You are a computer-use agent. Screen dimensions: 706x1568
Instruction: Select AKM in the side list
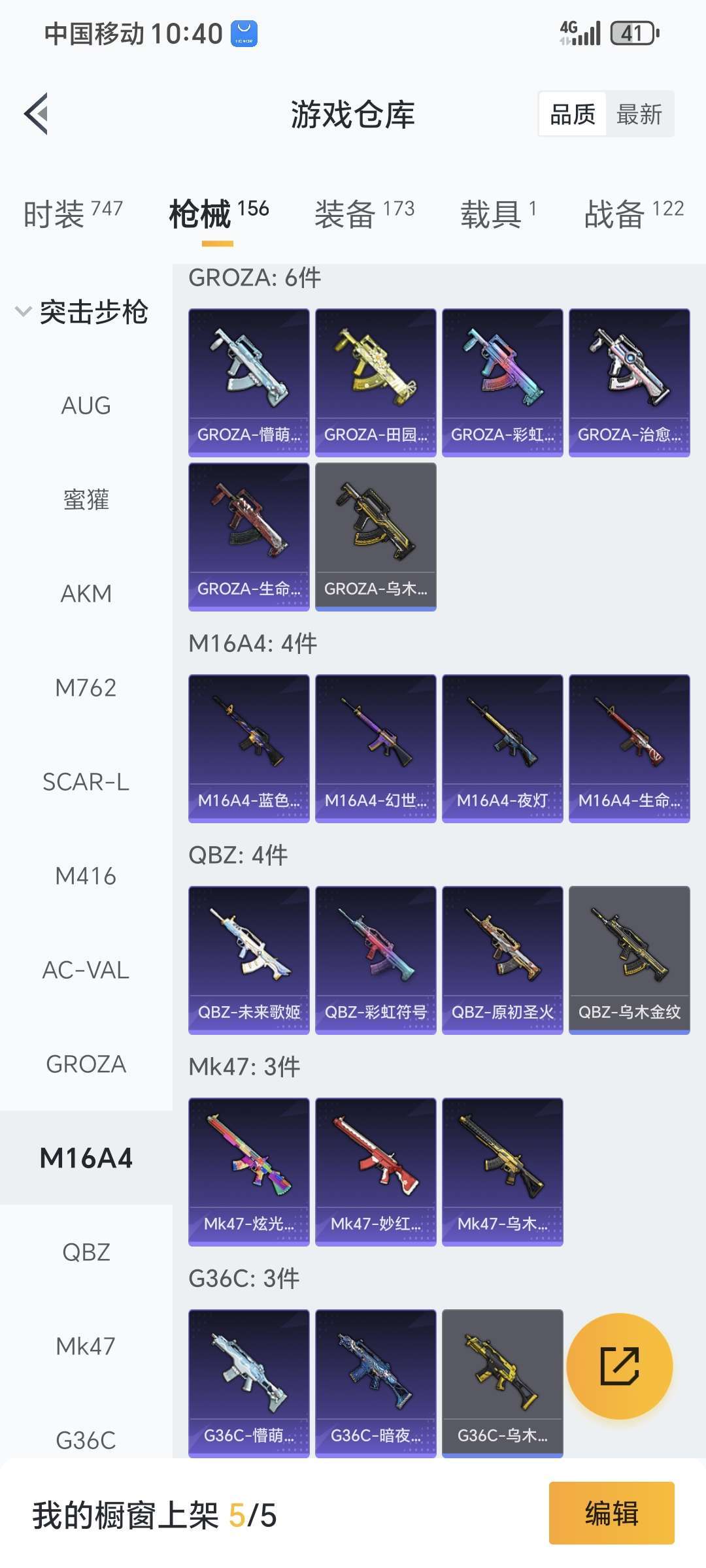(x=86, y=594)
